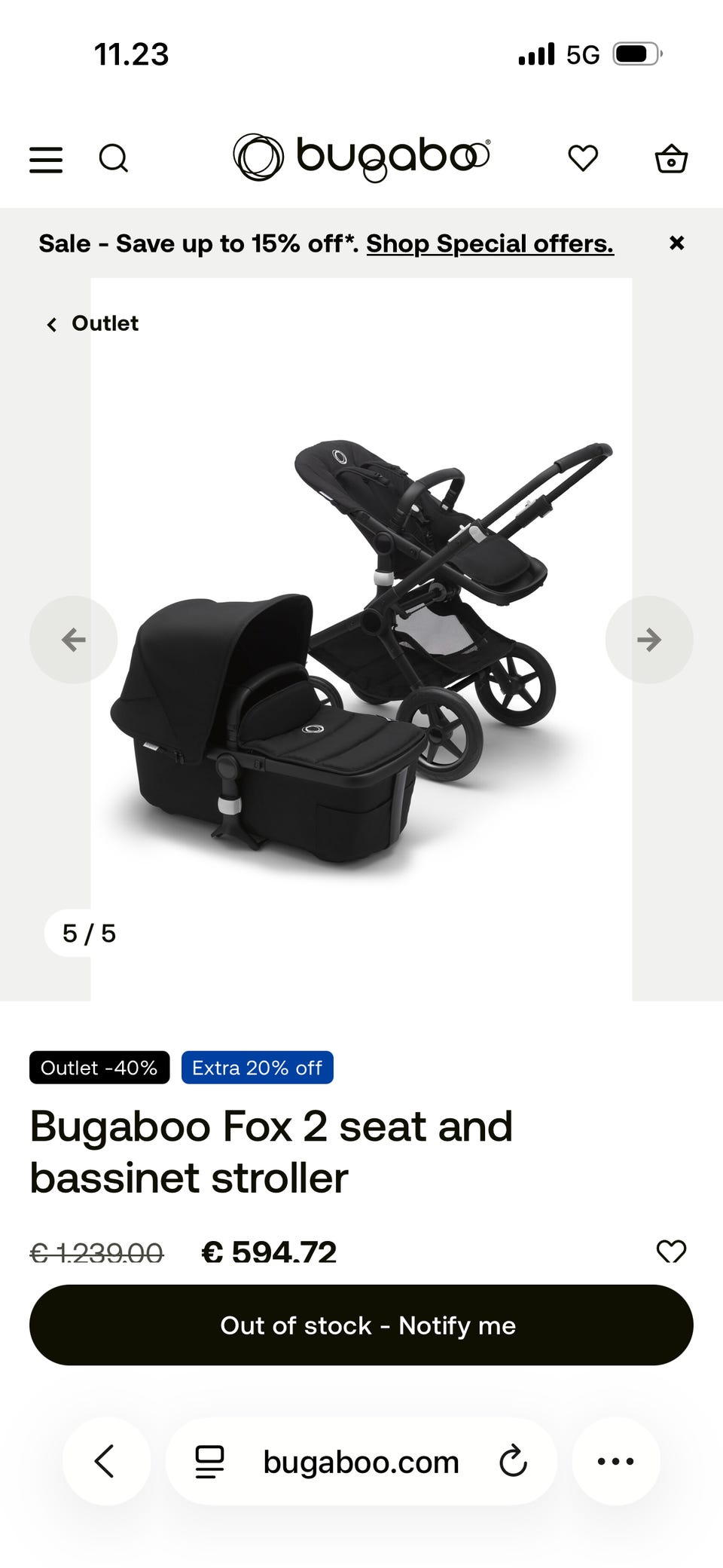Tap the Bugaboo logo to go home
This screenshot has height=1568, width=723.
(361, 158)
